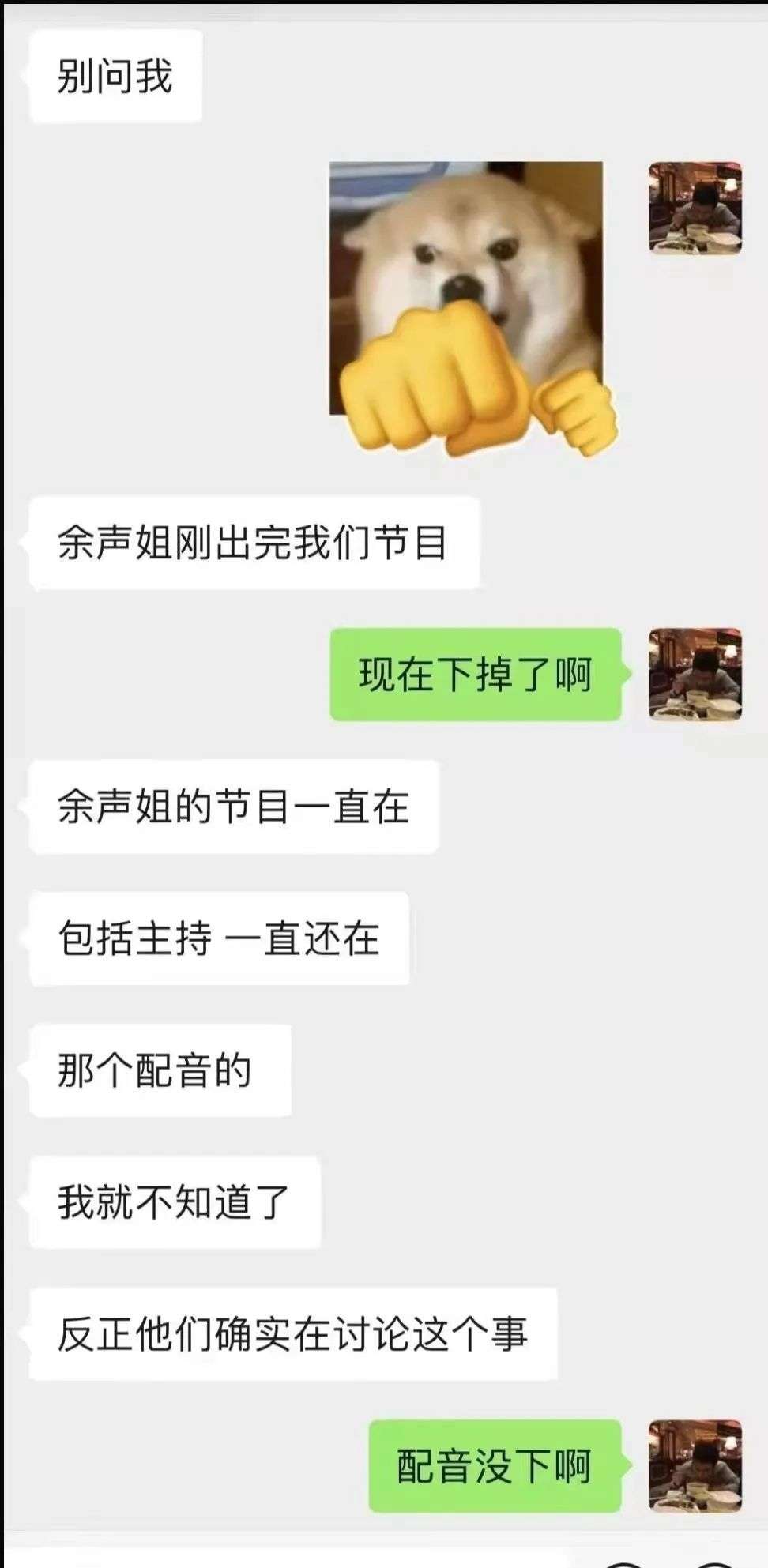Tap the avatar beside 配音没下啊 message
The image size is (768, 1568).
tap(695, 1465)
